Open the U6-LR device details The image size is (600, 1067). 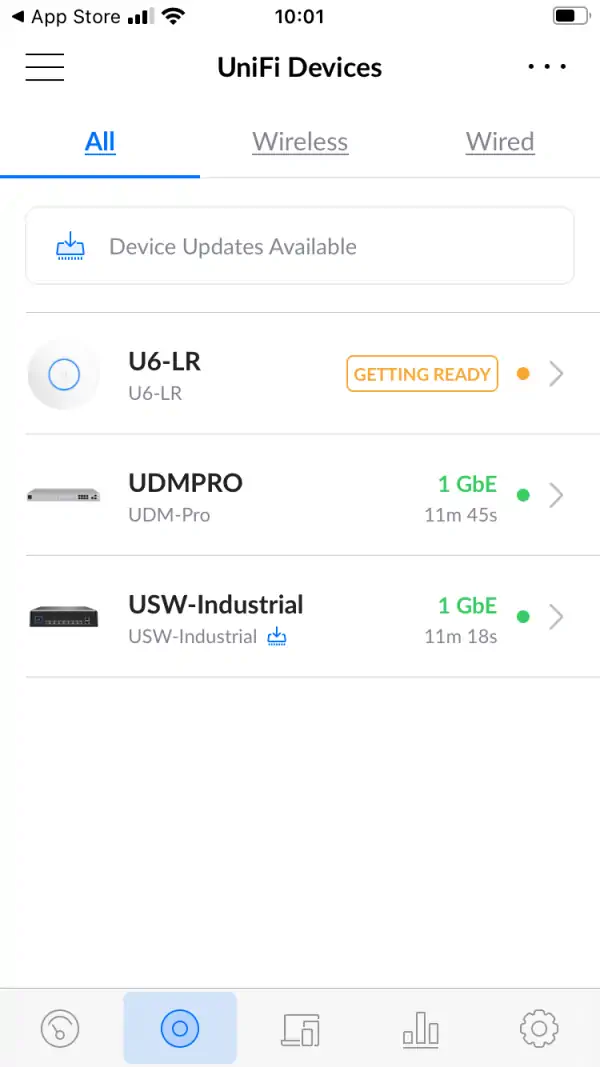click(x=300, y=374)
